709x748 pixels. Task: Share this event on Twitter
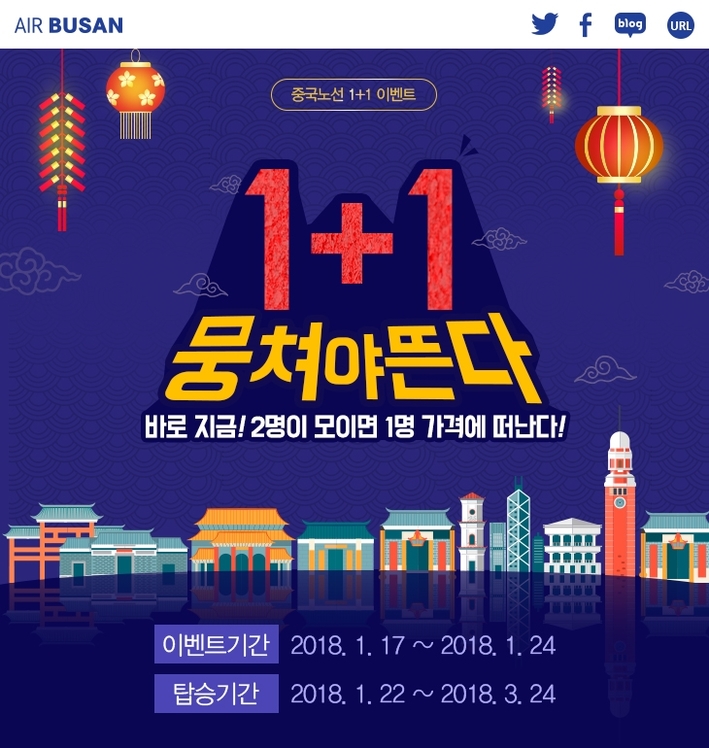544,24
